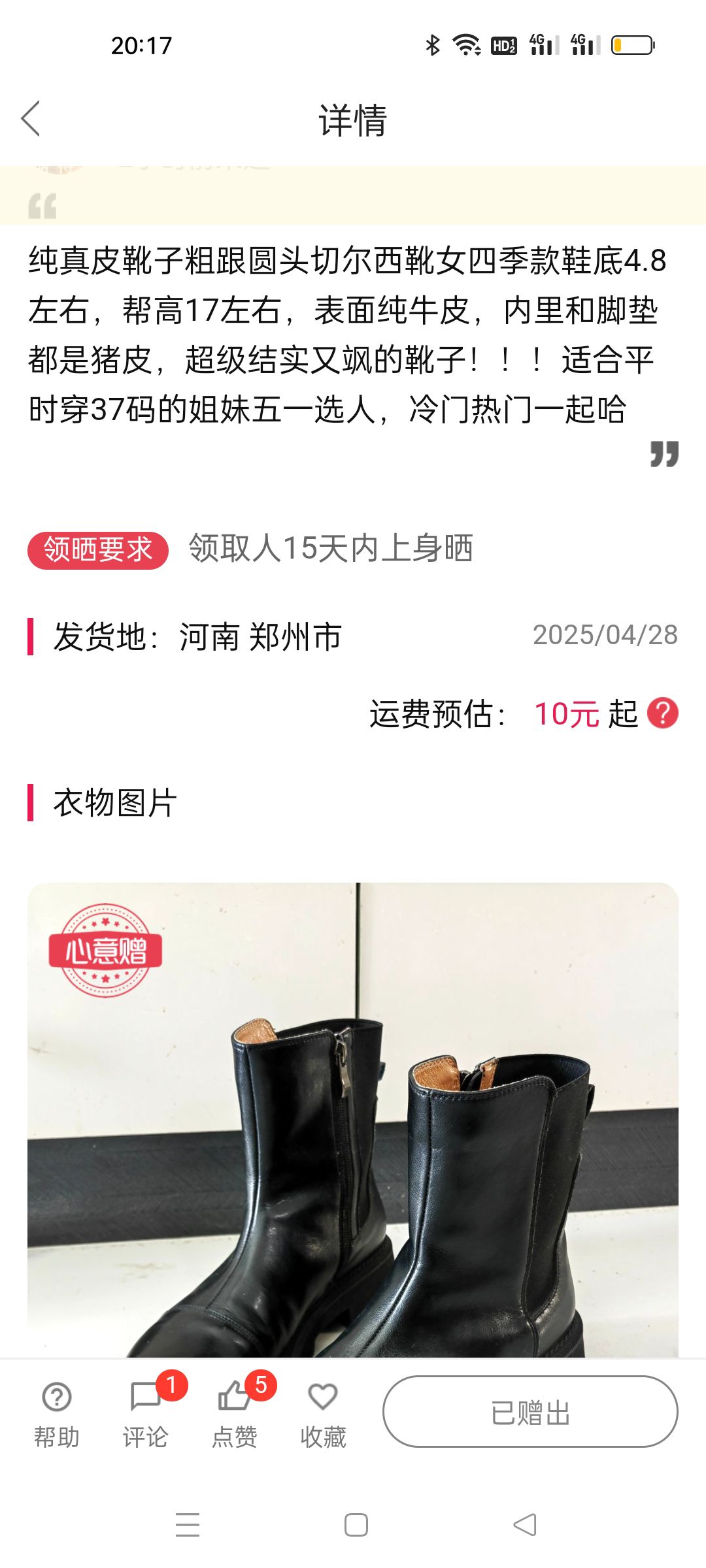Tap the system home button
The image size is (706, 1568).
[x=356, y=1525]
